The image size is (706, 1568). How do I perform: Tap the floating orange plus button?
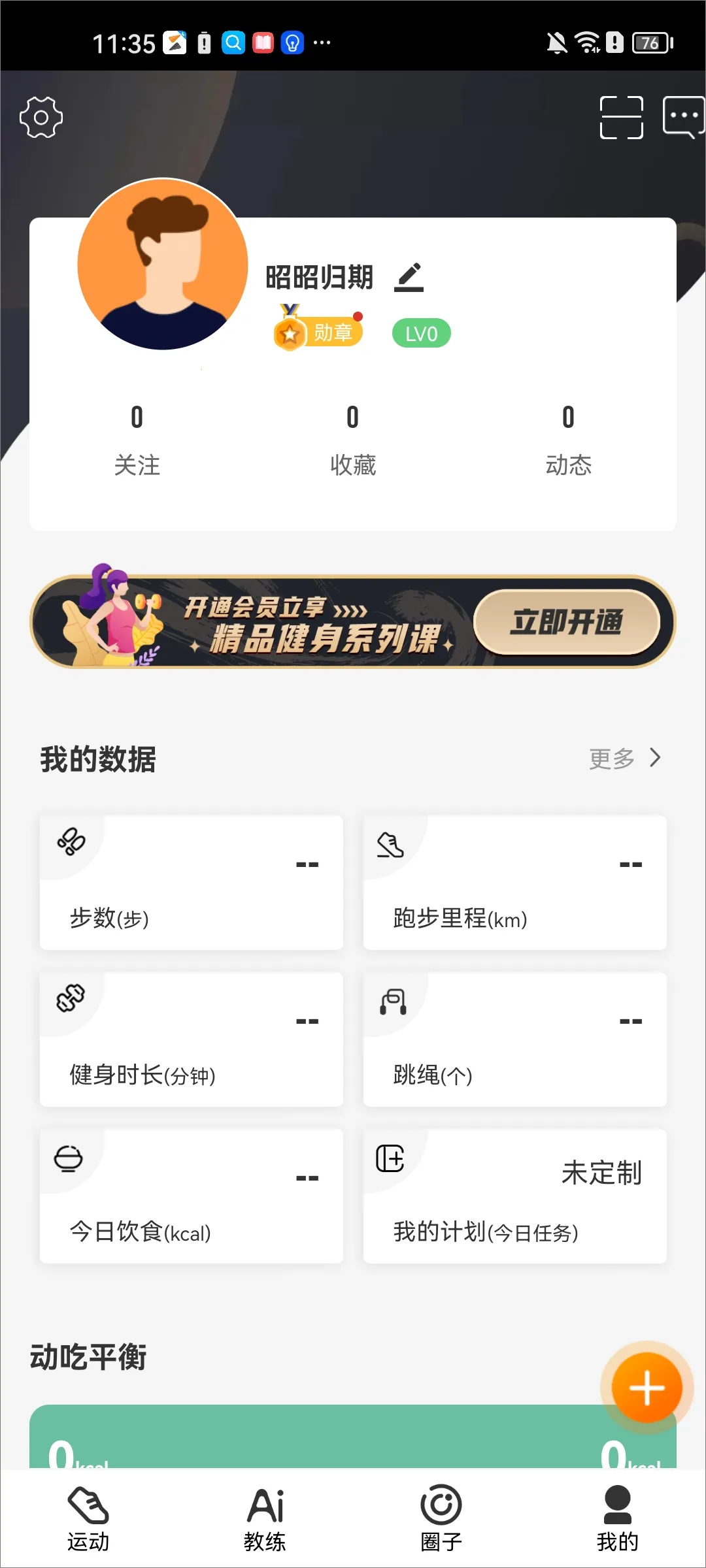click(x=646, y=1387)
